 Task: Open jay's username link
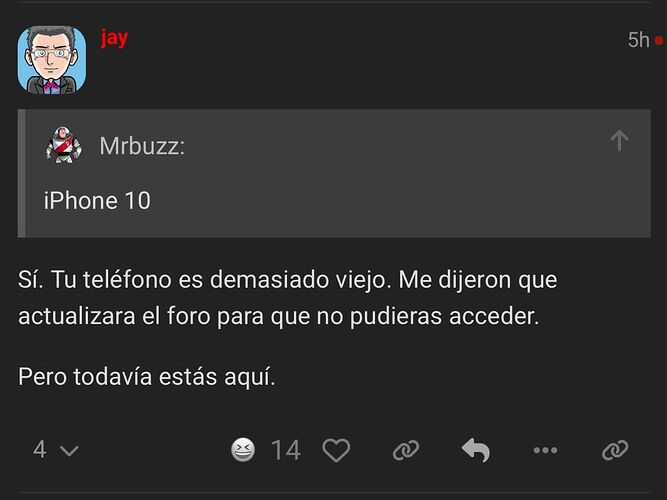pos(114,38)
